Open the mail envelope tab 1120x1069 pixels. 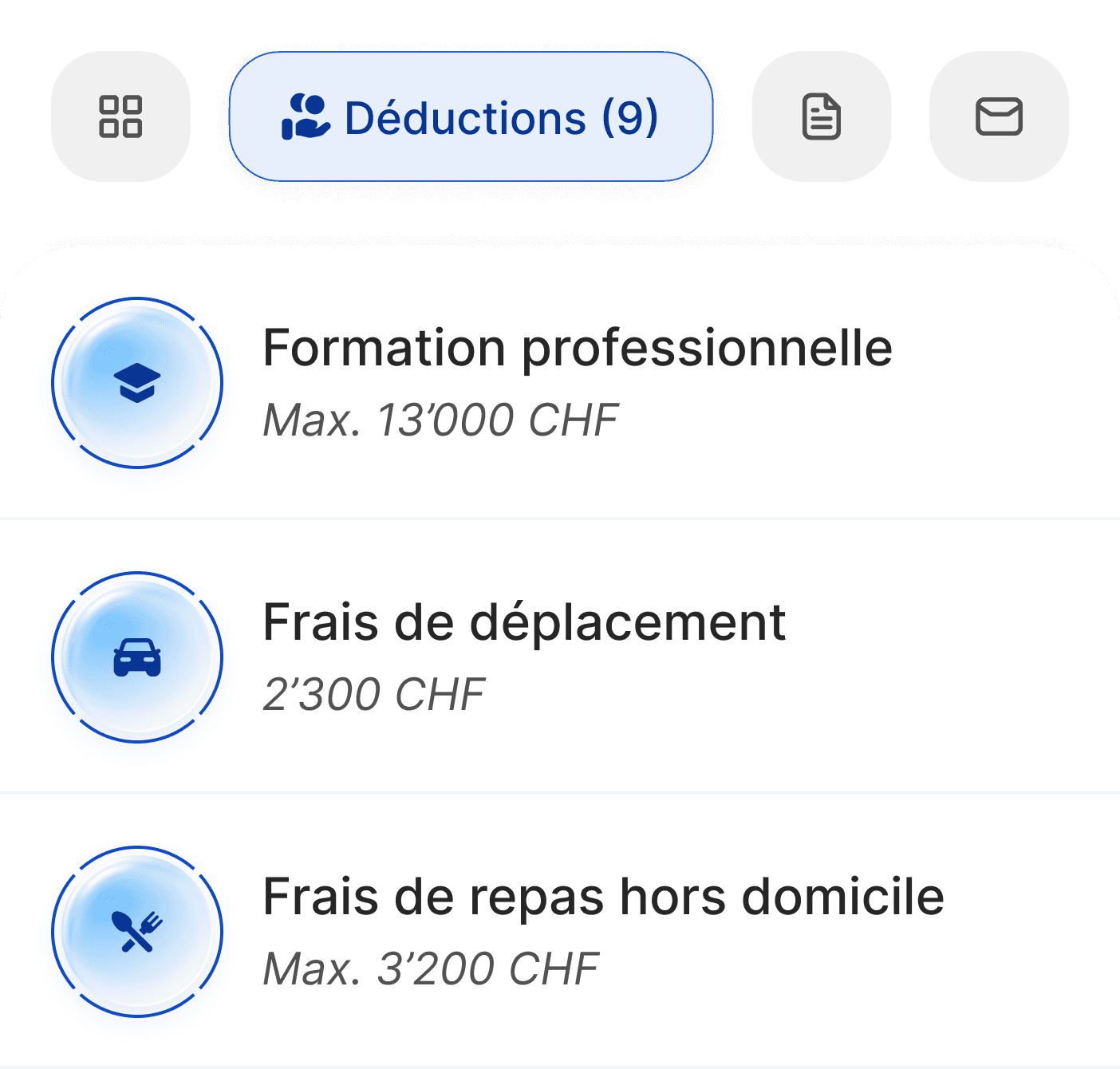(x=999, y=116)
